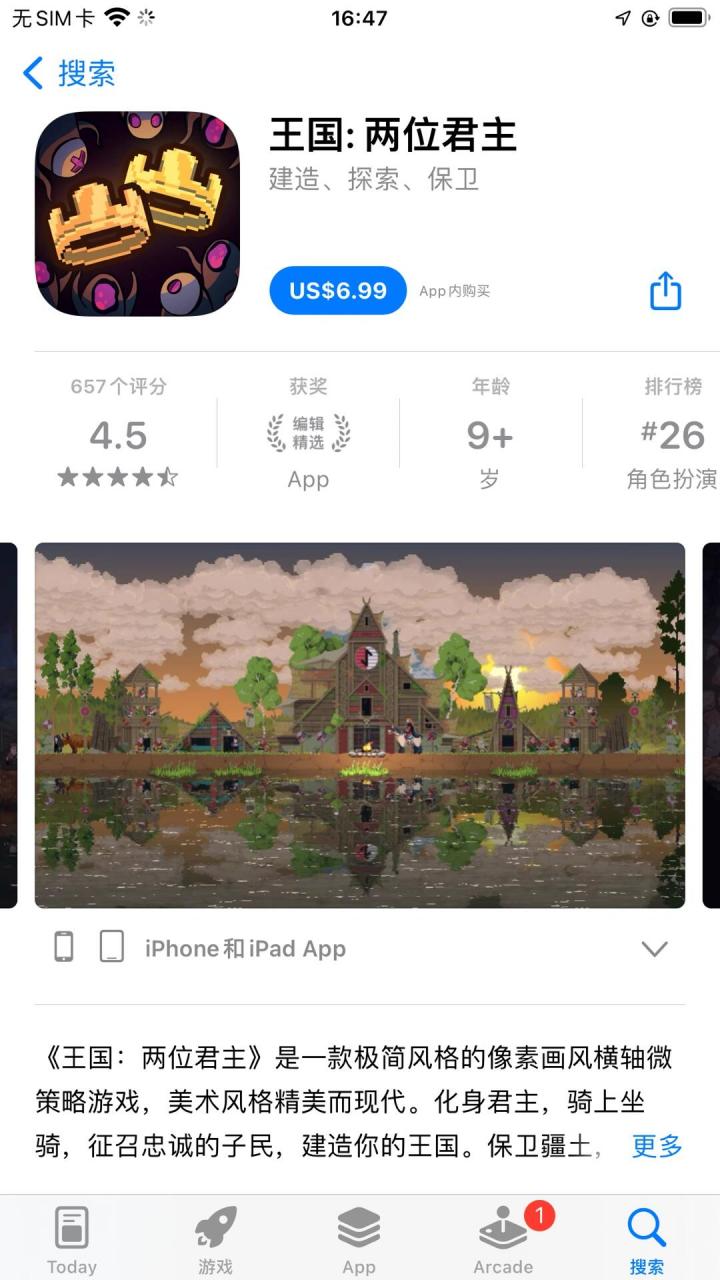Open the game screenshot preview

click(x=360, y=725)
